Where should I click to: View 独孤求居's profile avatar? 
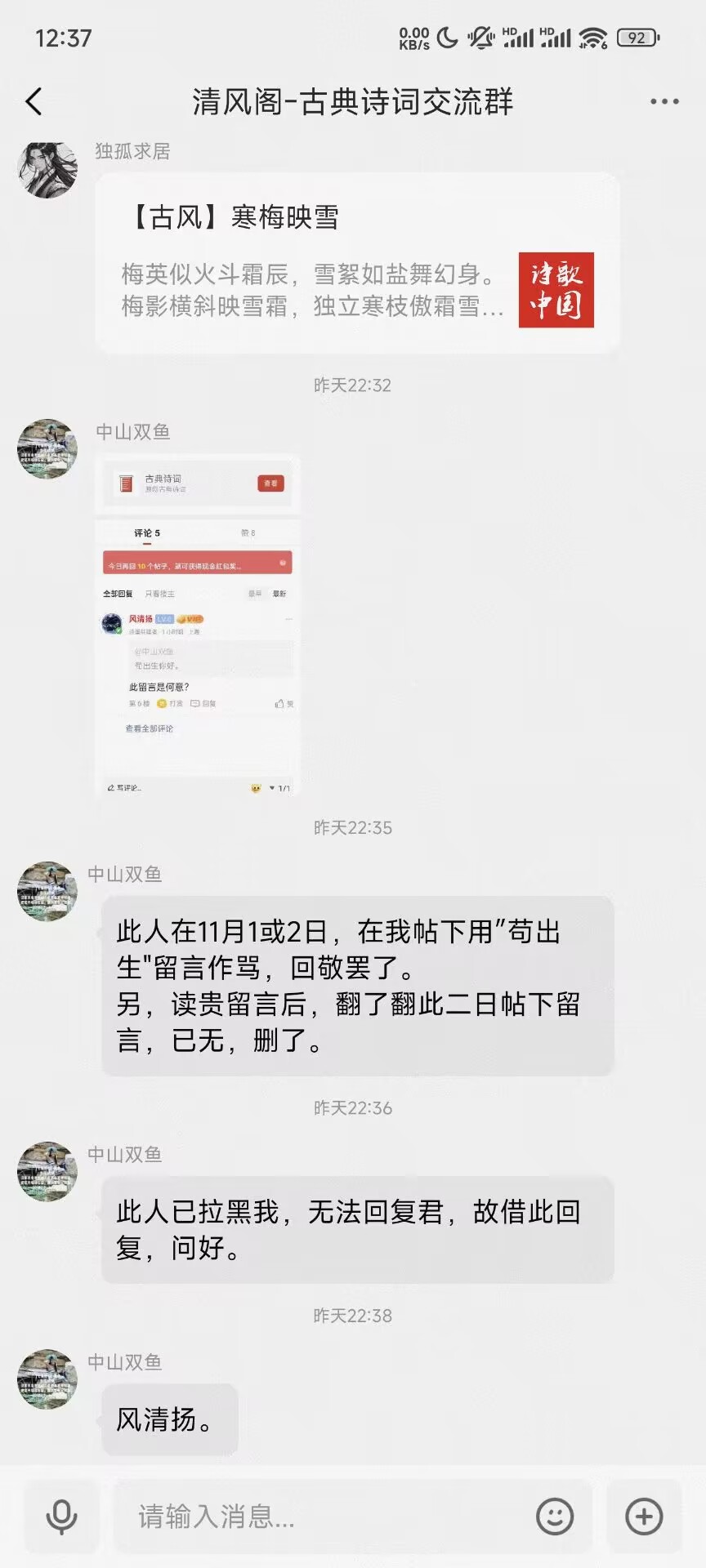tap(47, 170)
